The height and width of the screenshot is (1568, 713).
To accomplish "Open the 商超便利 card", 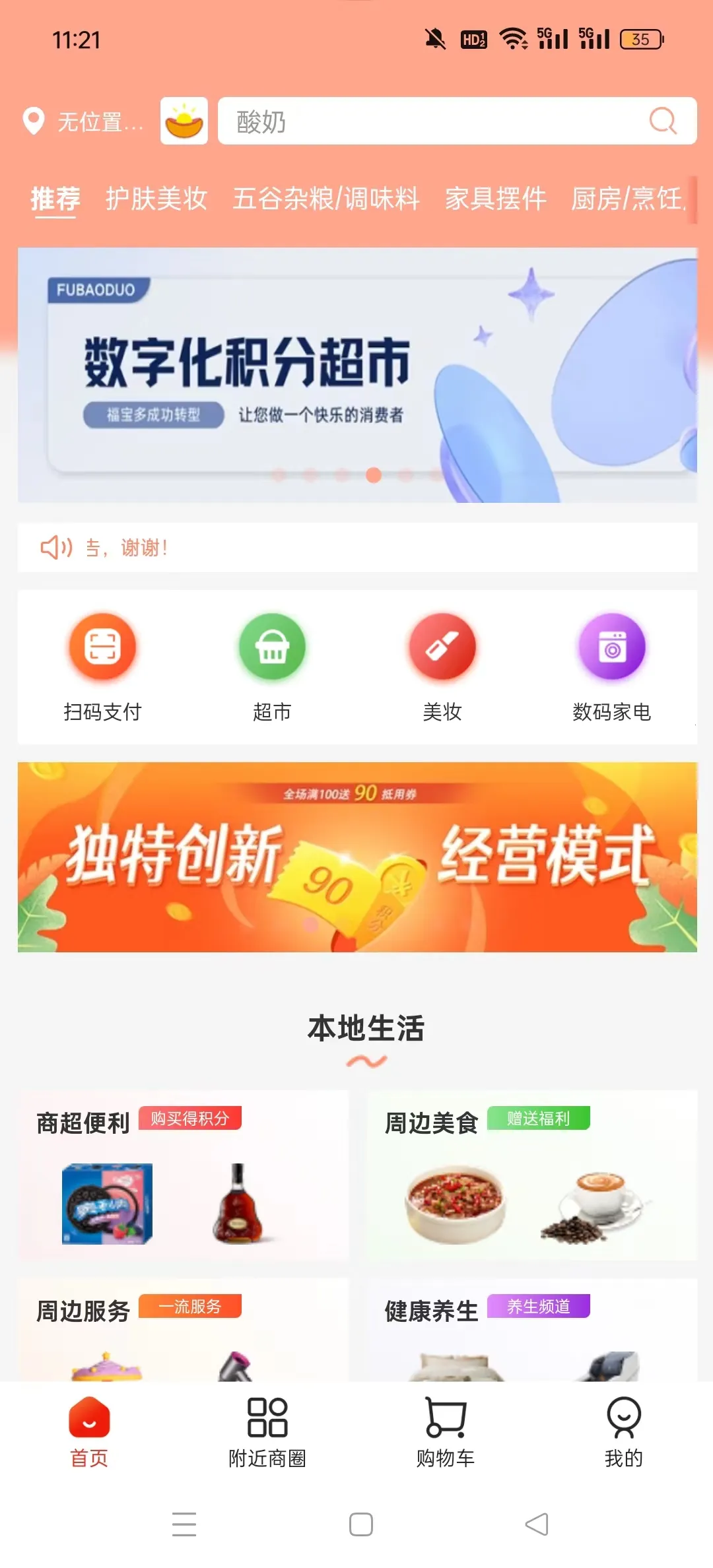I will pos(184,1175).
